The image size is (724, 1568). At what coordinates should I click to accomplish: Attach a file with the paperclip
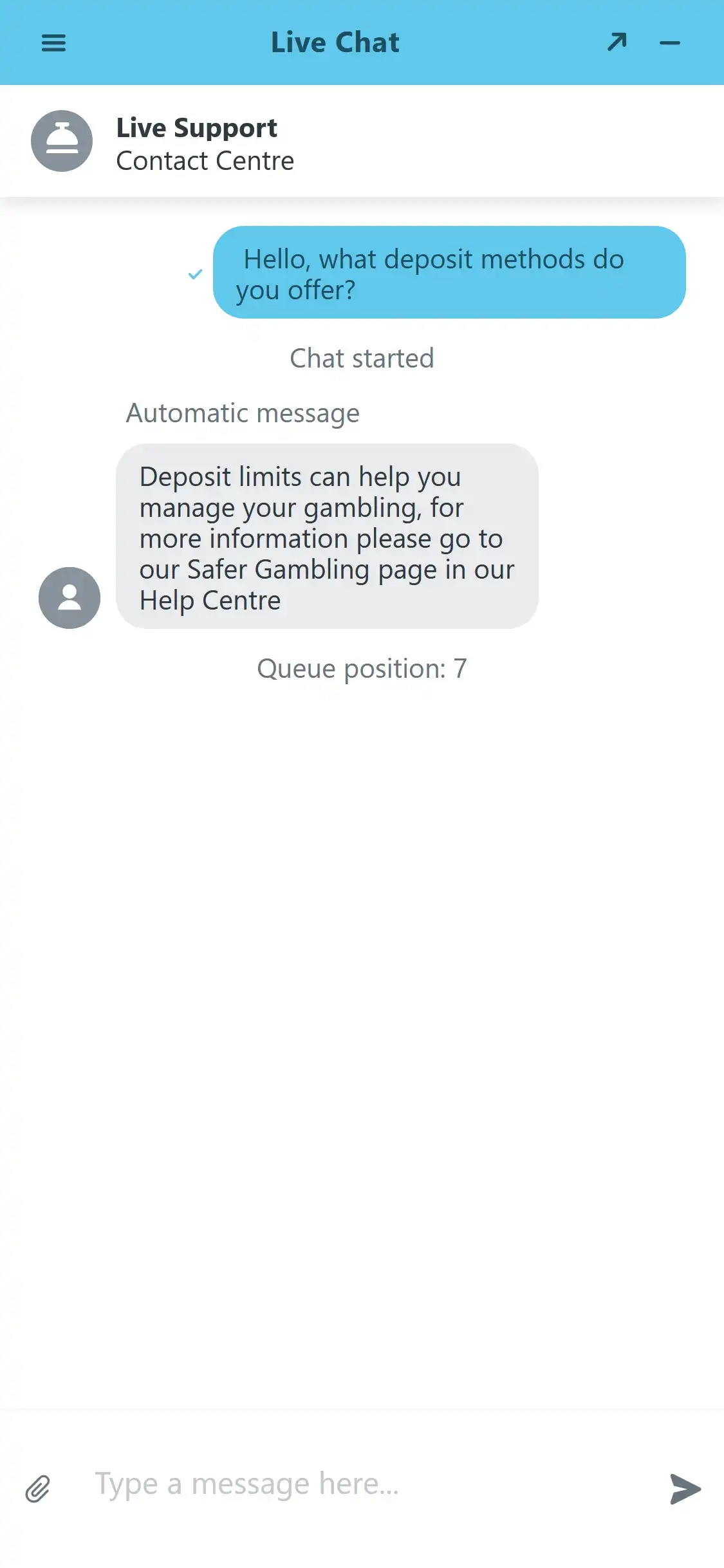(38, 1488)
